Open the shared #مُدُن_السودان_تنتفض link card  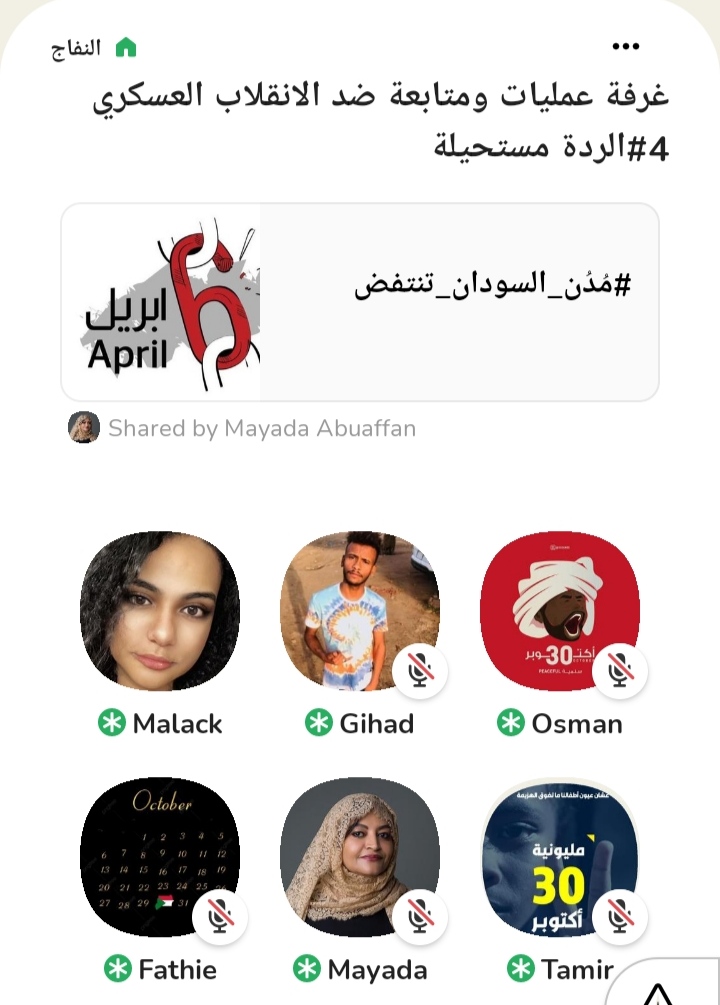click(360, 302)
